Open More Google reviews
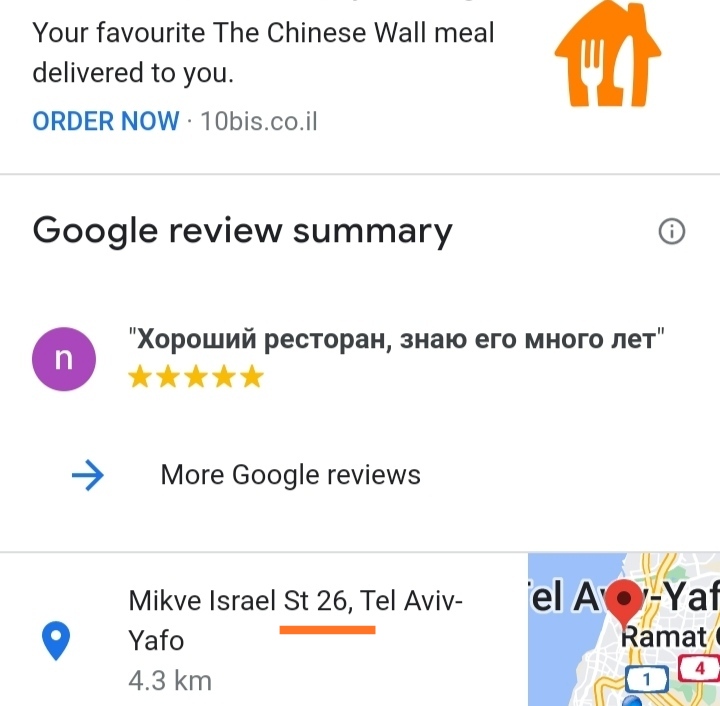 coord(290,475)
